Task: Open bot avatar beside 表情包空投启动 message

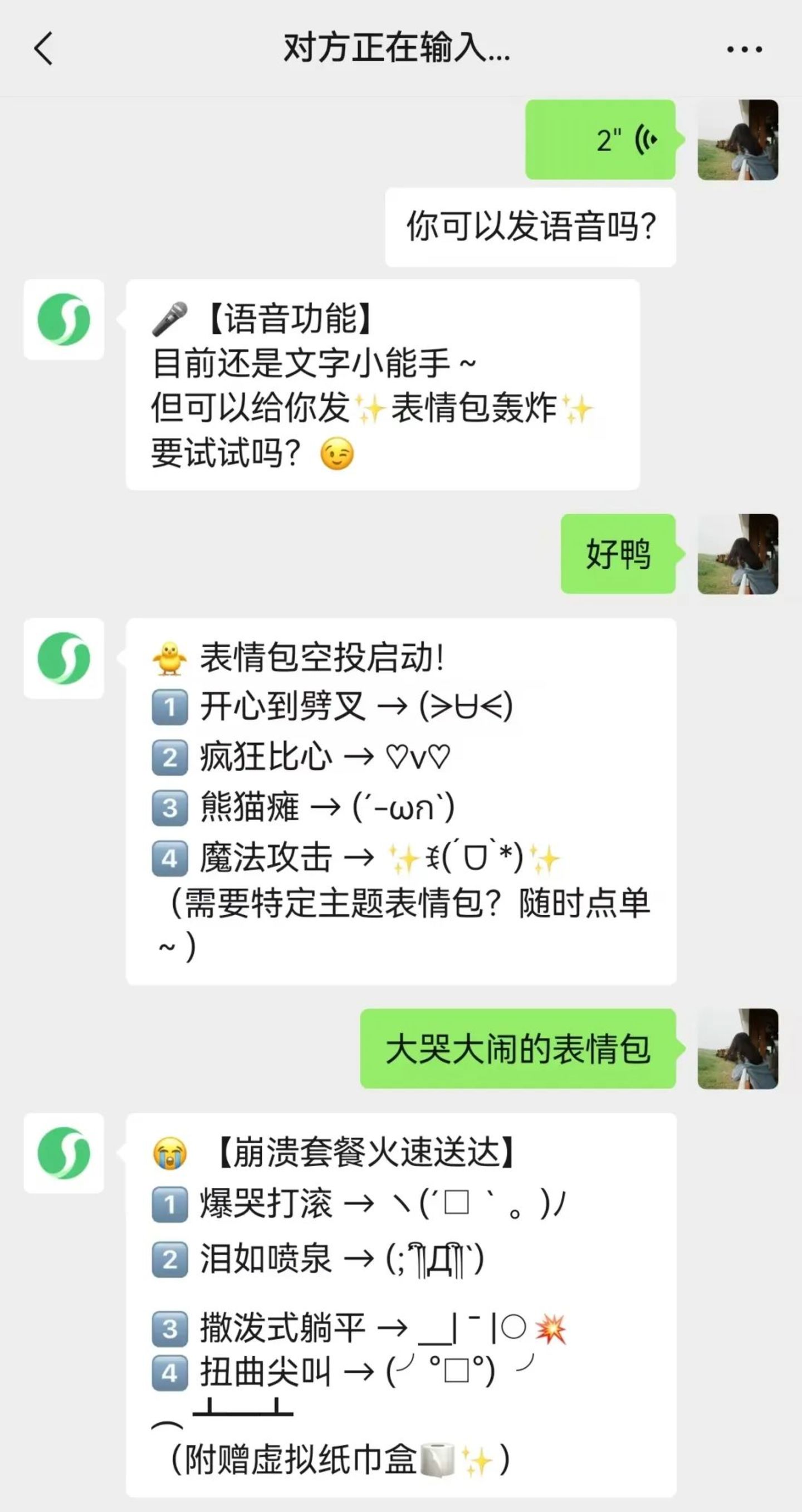Action: pos(64,658)
